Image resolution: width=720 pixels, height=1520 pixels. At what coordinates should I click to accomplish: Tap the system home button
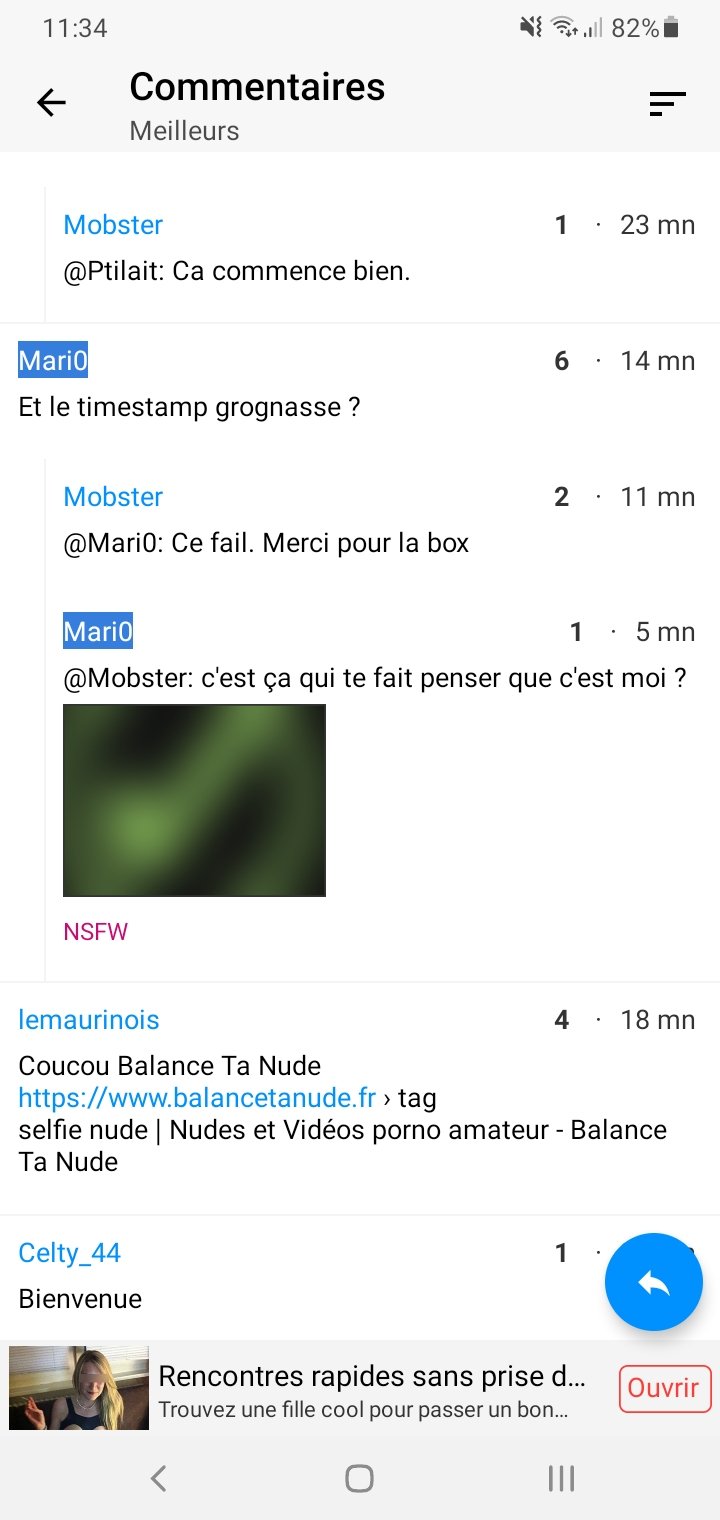point(359,1478)
